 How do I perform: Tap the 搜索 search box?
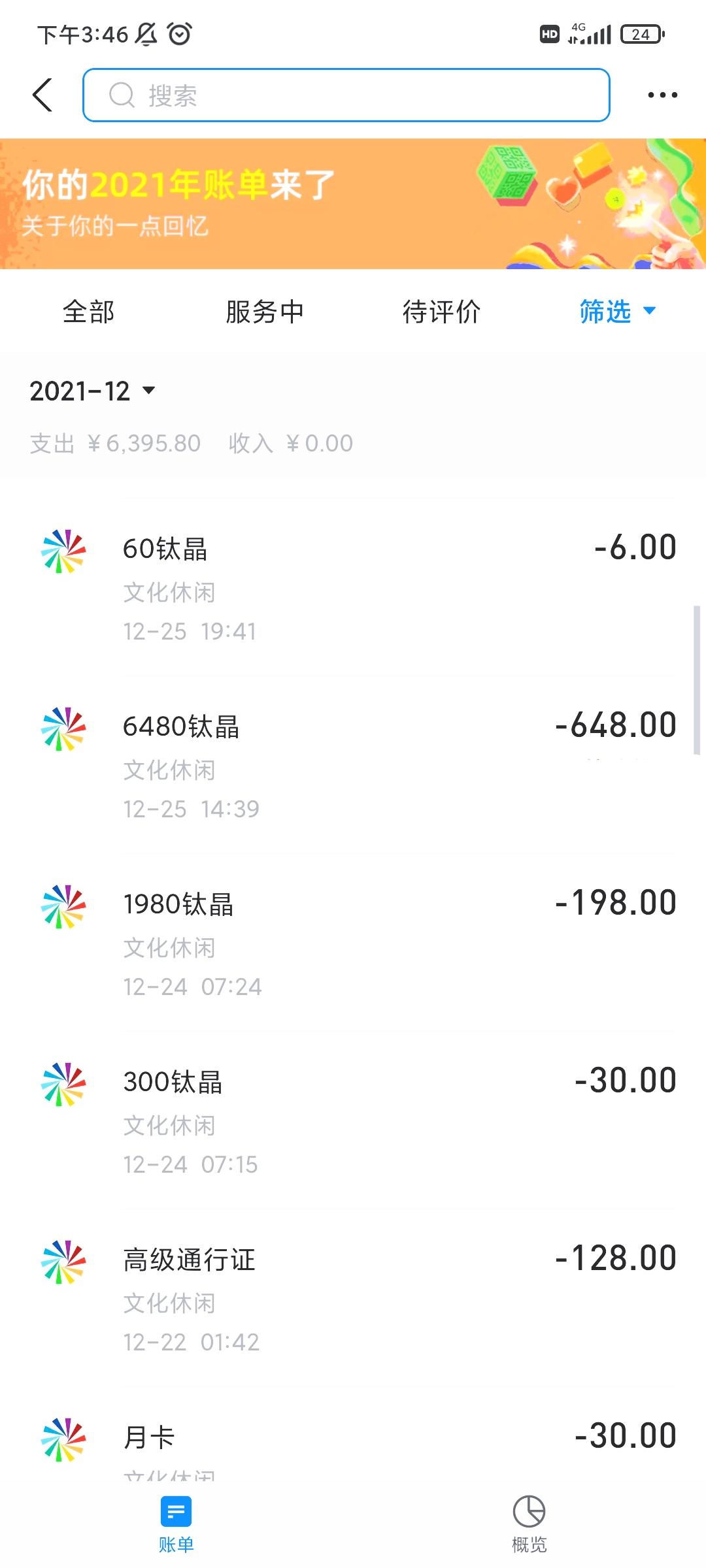tap(346, 95)
